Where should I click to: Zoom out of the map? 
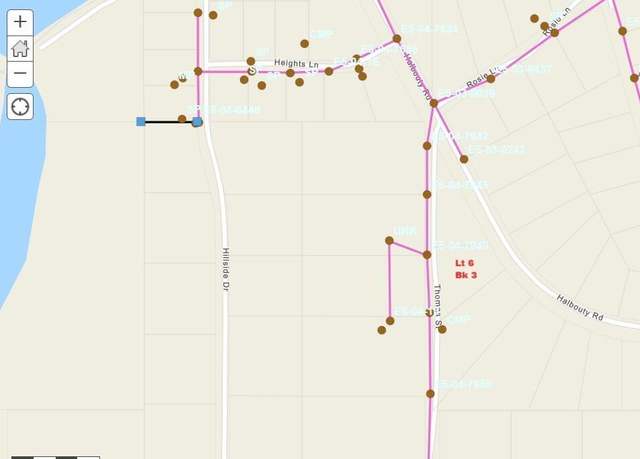point(20,74)
